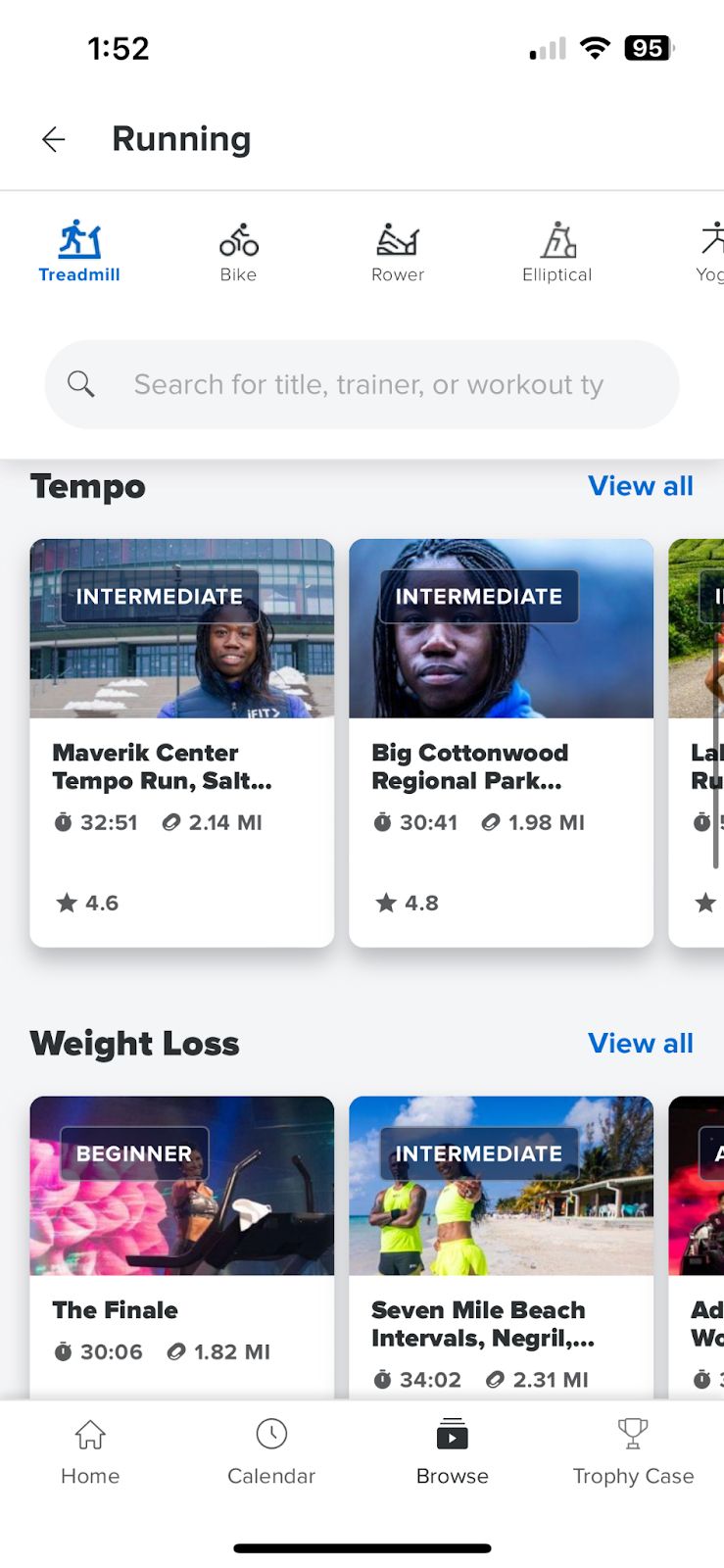Go to the Home tab
Image resolution: width=724 pixels, height=1568 pixels.
tap(90, 1452)
